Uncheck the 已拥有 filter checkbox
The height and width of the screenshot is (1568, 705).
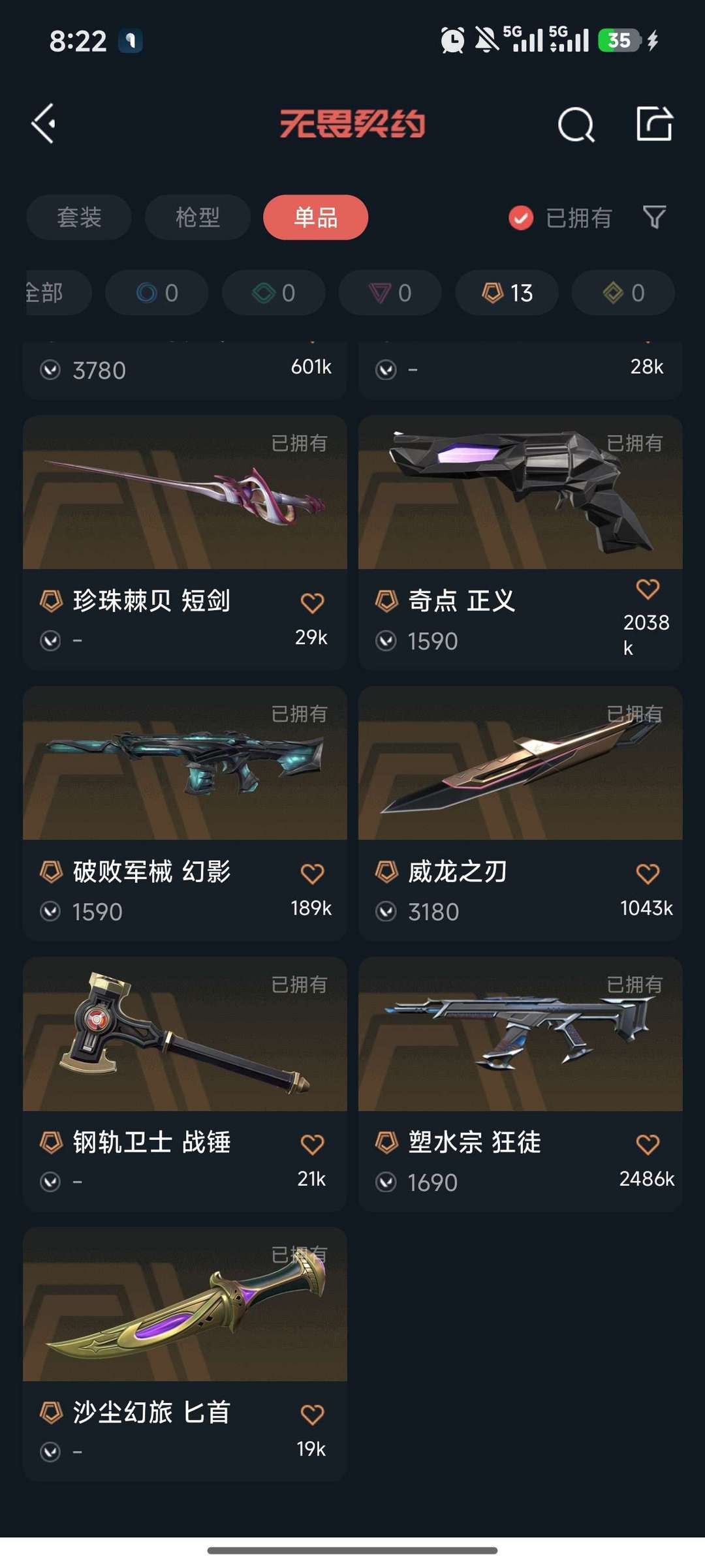(521, 218)
